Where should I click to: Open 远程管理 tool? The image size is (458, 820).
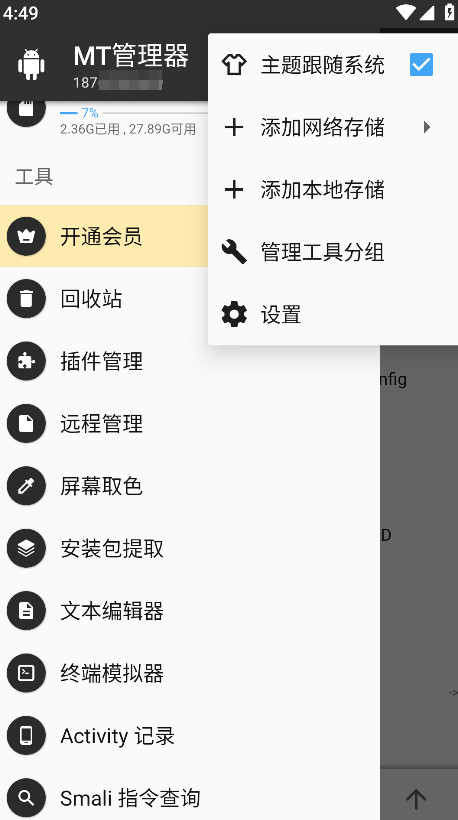click(190, 423)
